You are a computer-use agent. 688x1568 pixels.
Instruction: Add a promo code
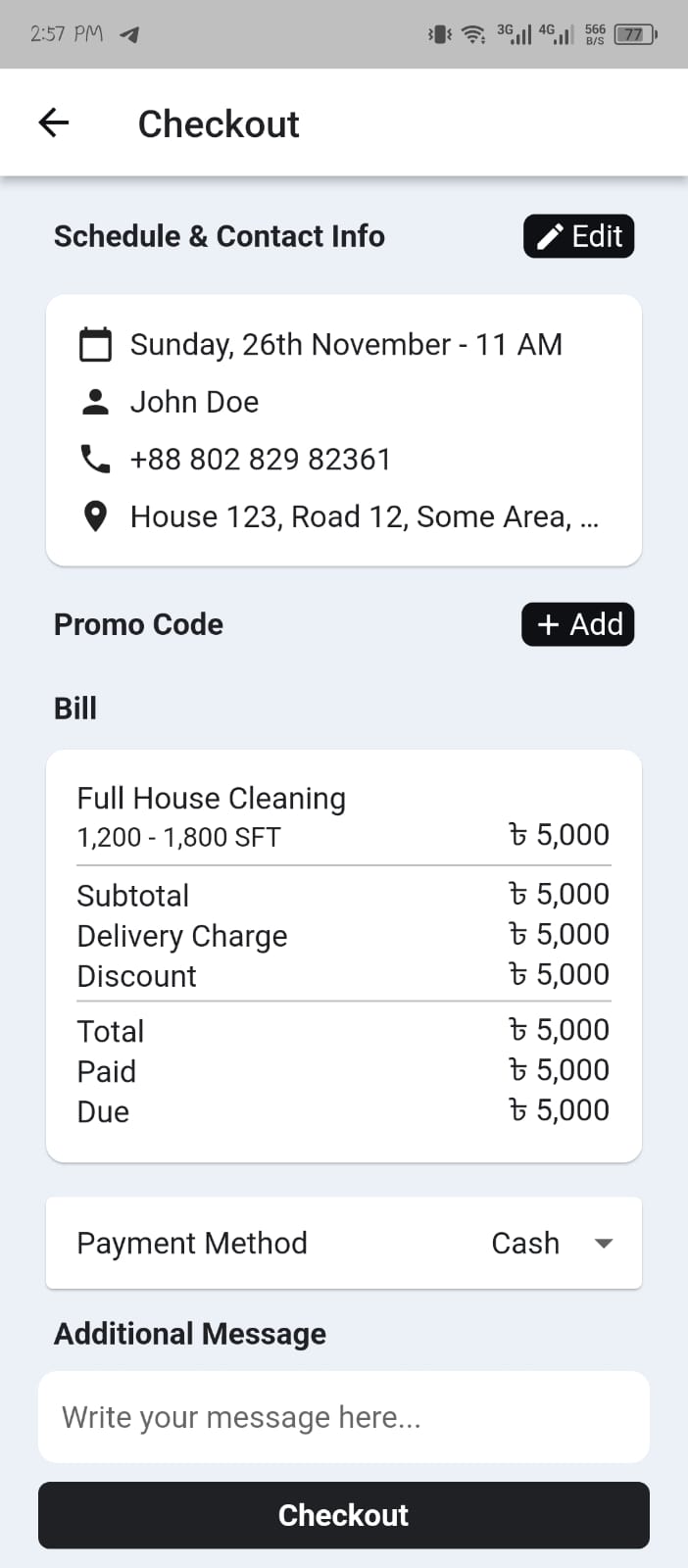pos(577,624)
